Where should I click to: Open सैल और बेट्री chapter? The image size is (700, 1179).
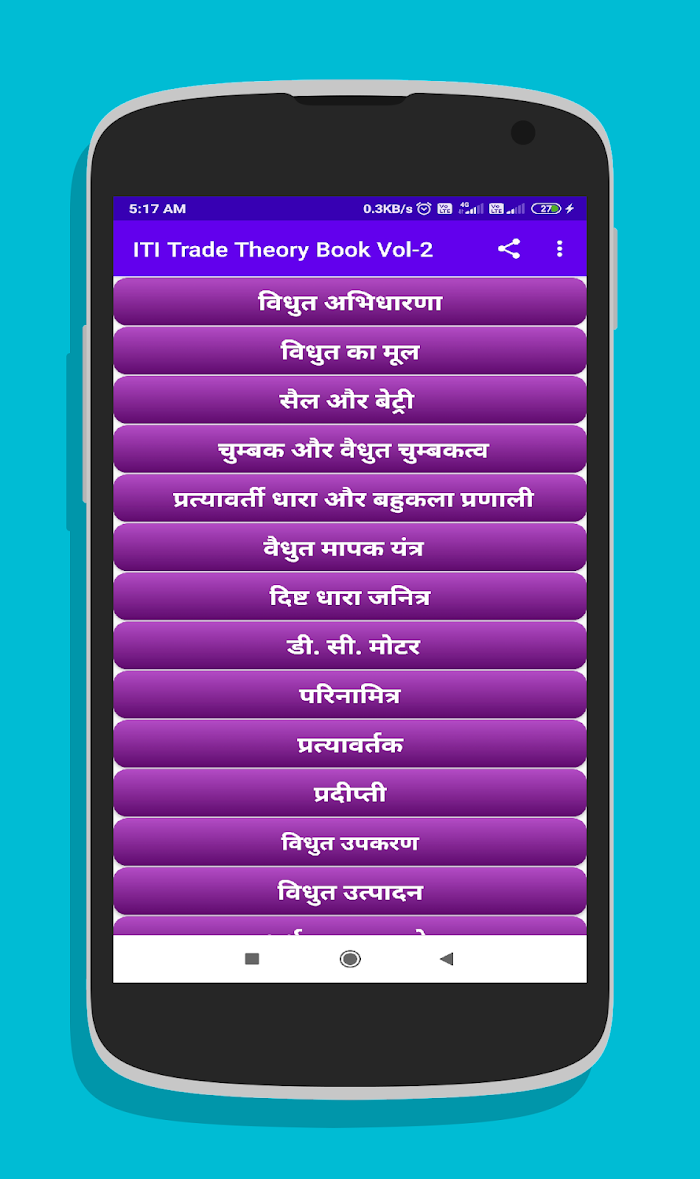pos(350,400)
